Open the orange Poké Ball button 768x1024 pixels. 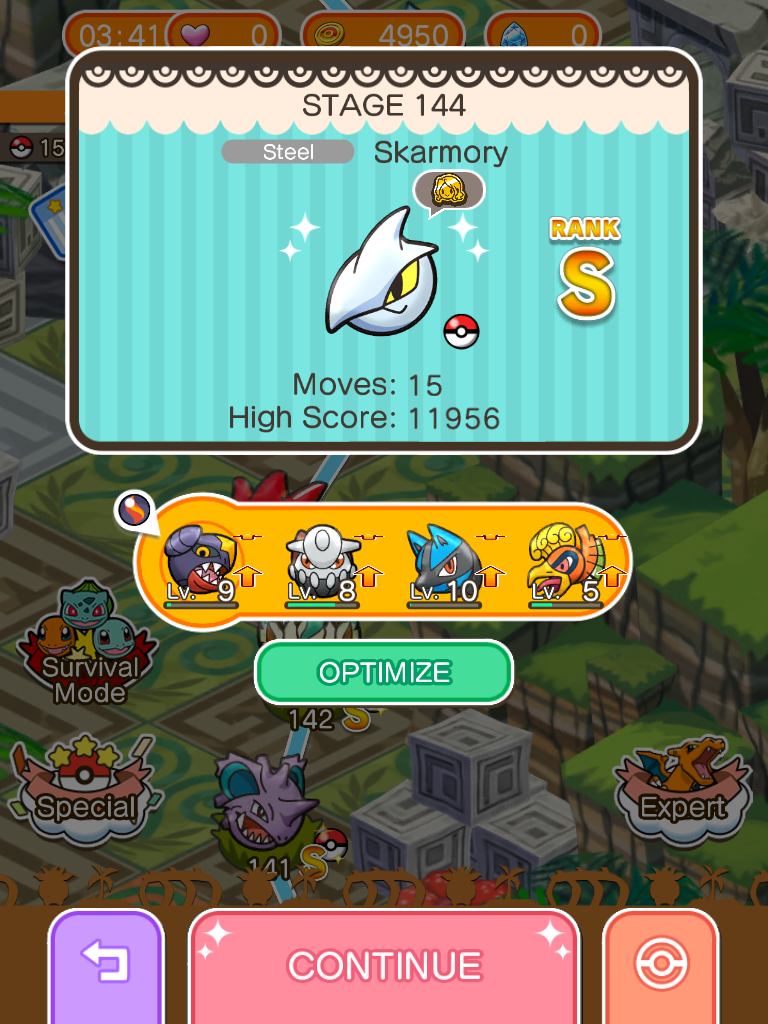pos(660,965)
